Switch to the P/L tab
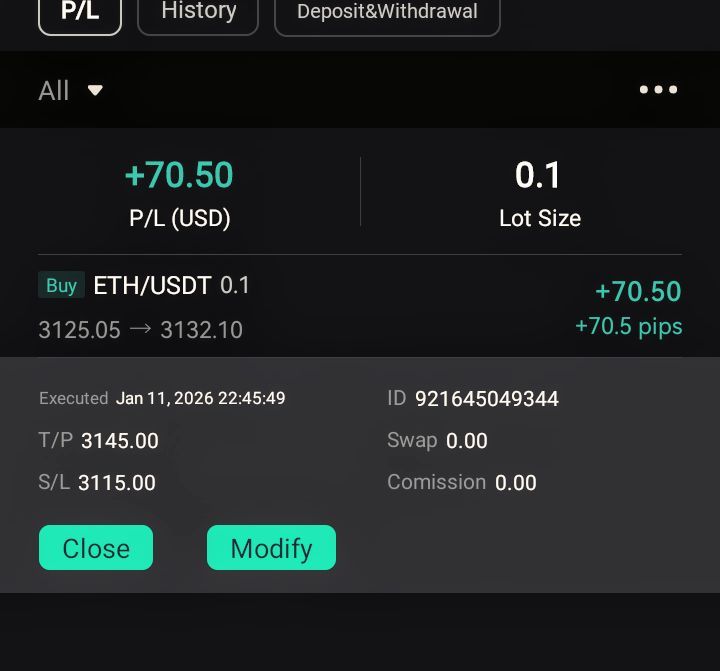720x671 pixels. (80, 13)
